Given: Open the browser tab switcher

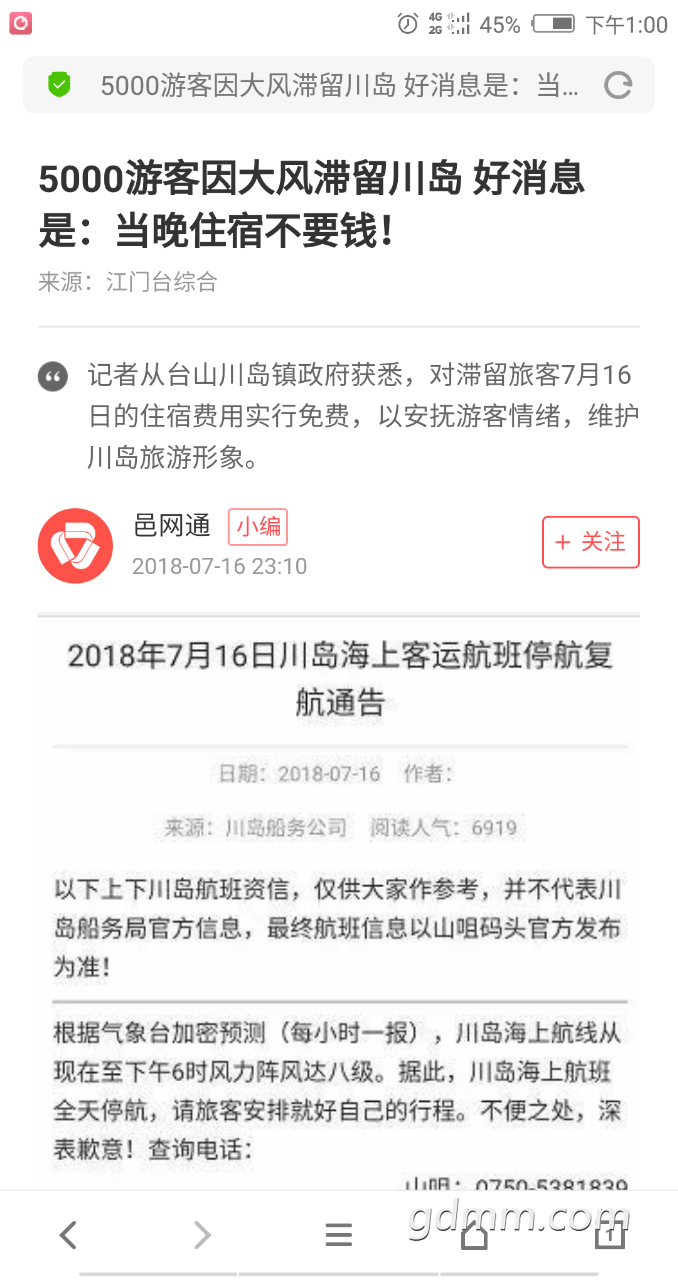Looking at the screenshot, I should point(609,1235).
